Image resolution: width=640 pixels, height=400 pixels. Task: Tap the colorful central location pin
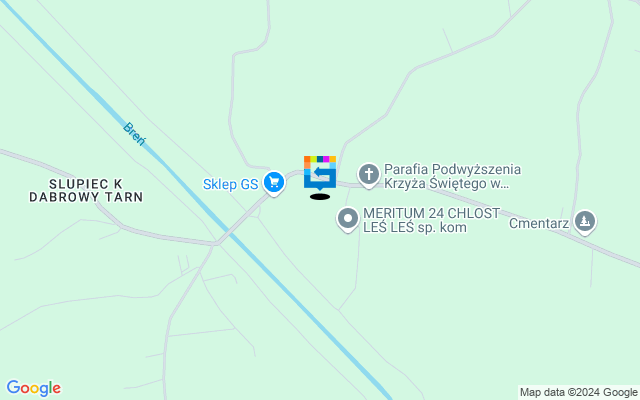320,172
